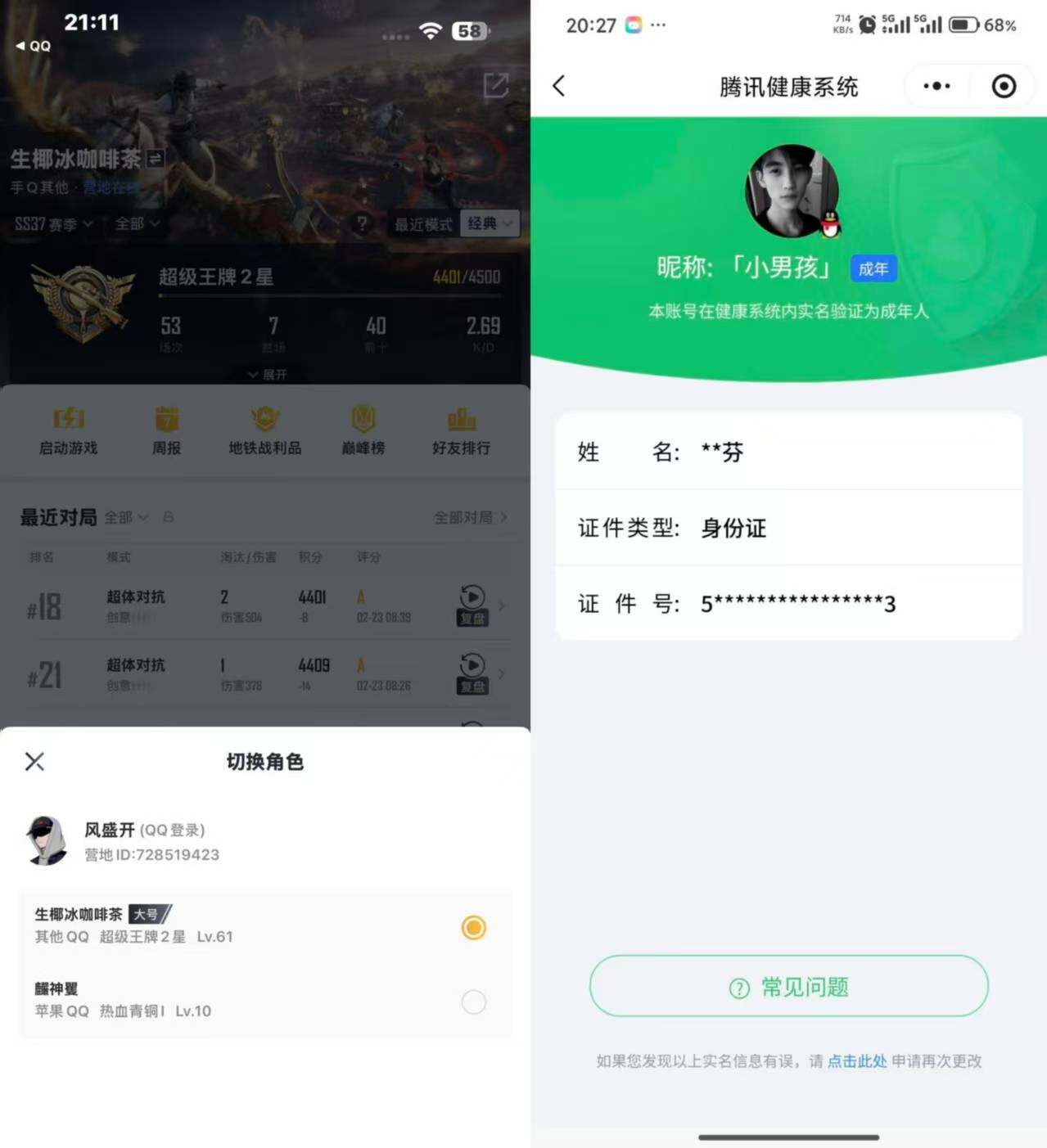The height and width of the screenshot is (1148, 1047).
Task: Open the three-dot menu in 腾讯健康系统
Action: [935, 86]
